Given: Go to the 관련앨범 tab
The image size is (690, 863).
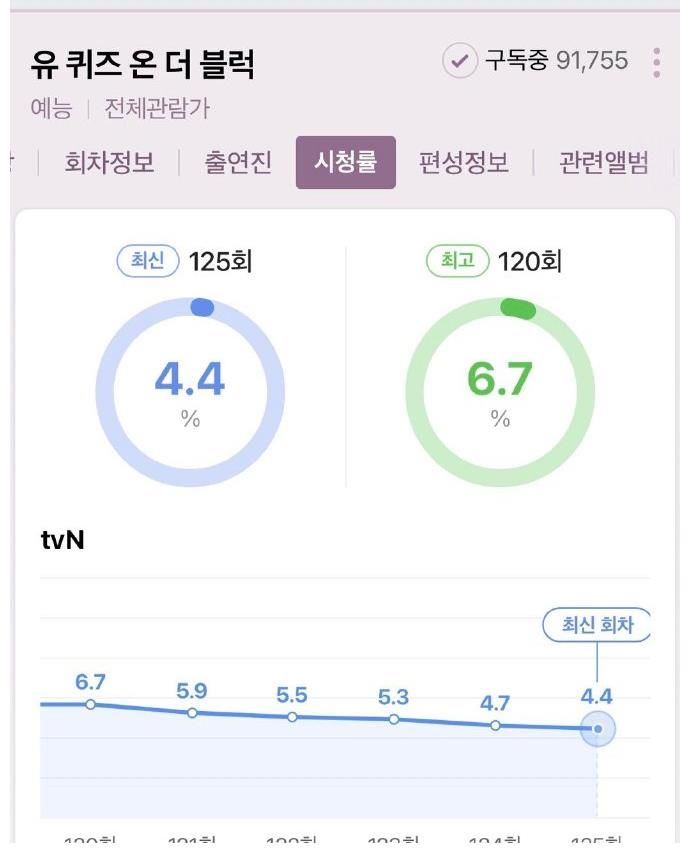Looking at the screenshot, I should pyautogui.click(x=603, y=163).
